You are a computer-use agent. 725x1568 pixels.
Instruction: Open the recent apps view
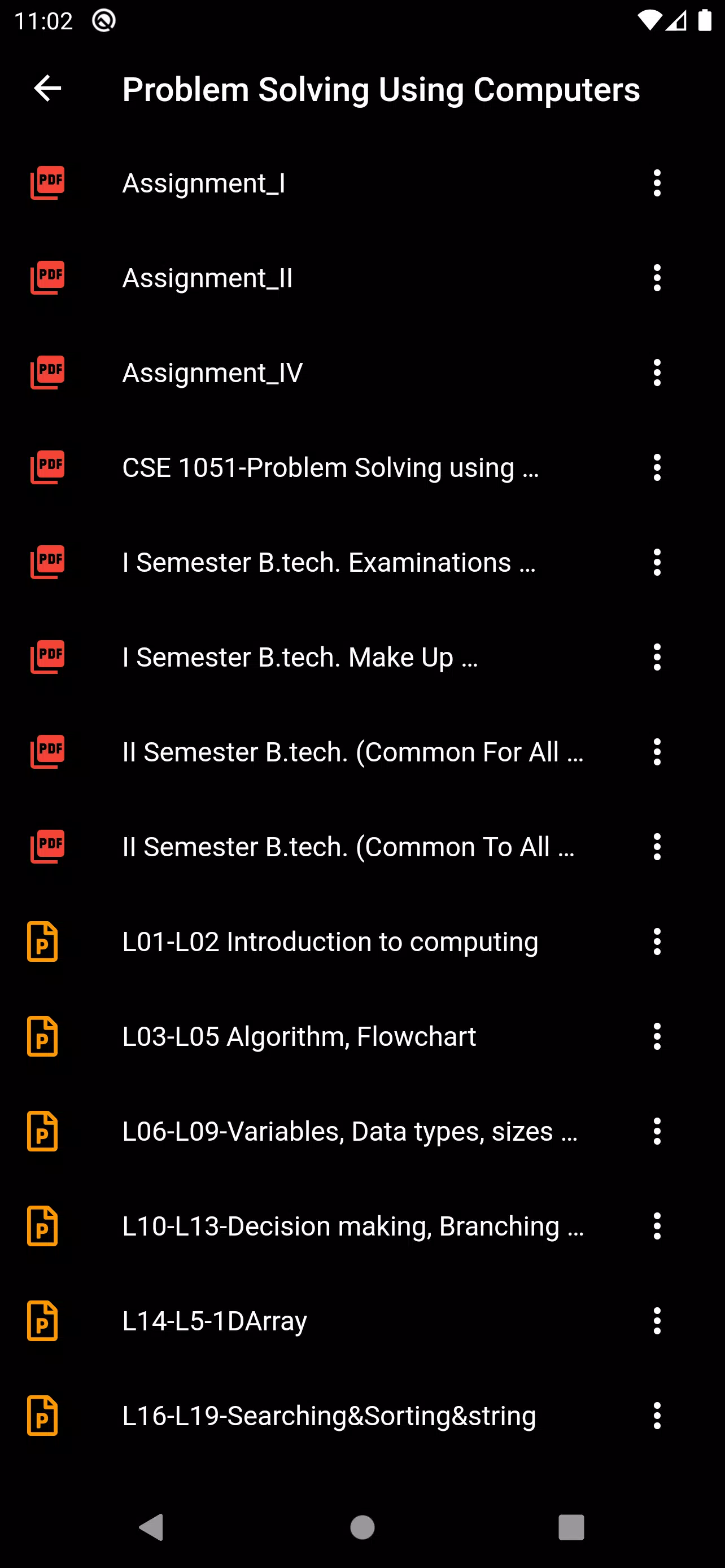pos(571,1527)
